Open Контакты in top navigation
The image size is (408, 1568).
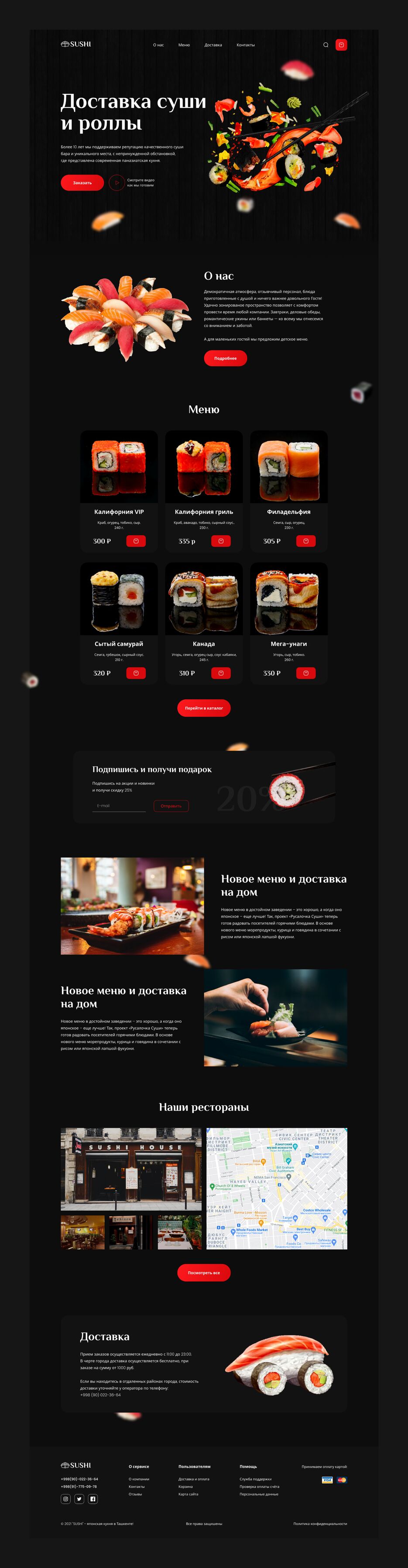245,45
